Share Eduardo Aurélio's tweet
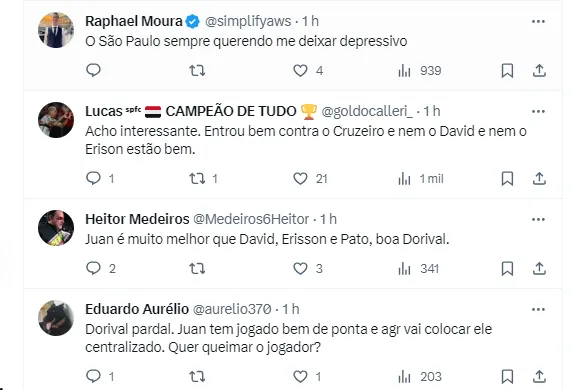Image resolution: width=575 pixels, height=390 pixels. coord(539,376)
